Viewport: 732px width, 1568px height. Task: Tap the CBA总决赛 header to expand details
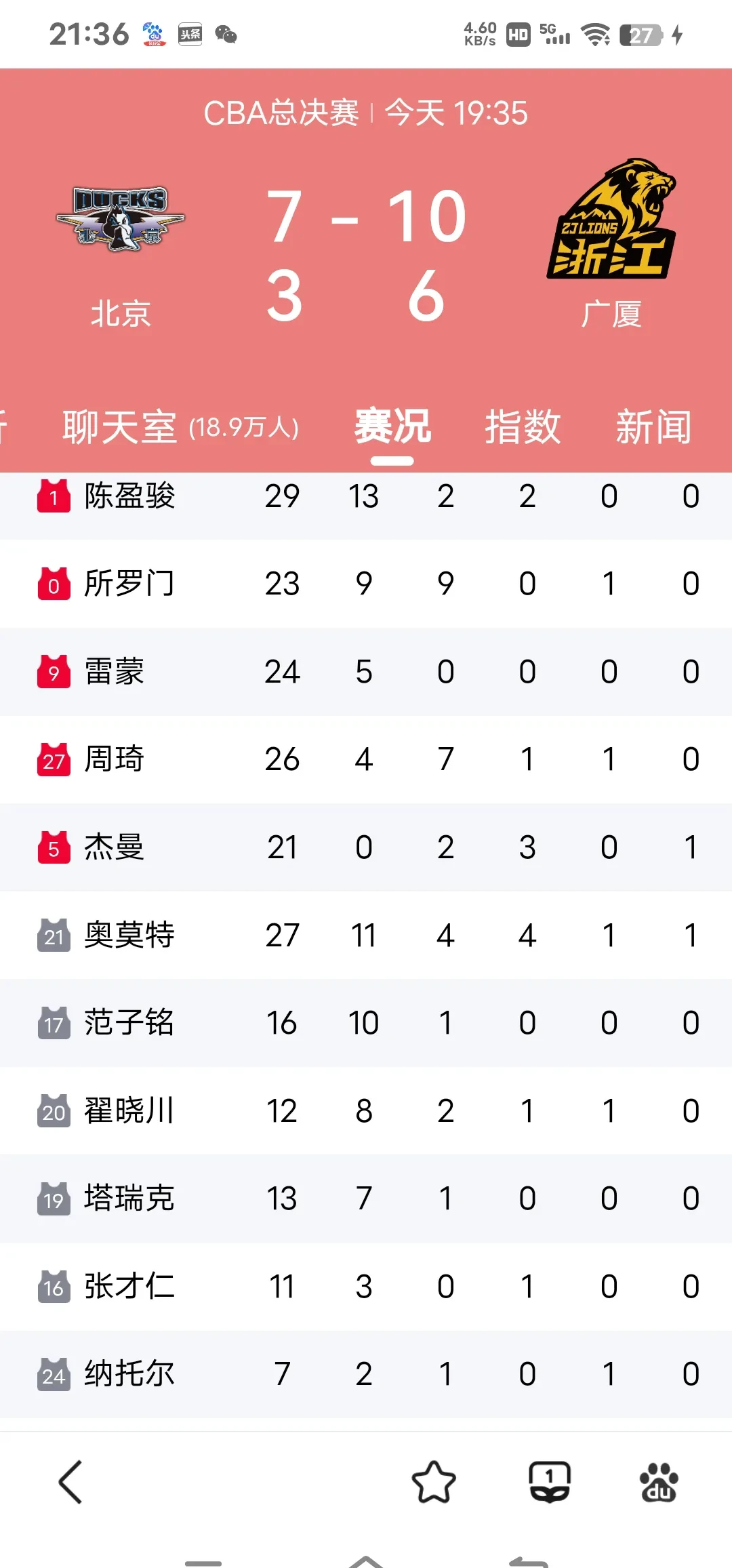coord(366,113)
